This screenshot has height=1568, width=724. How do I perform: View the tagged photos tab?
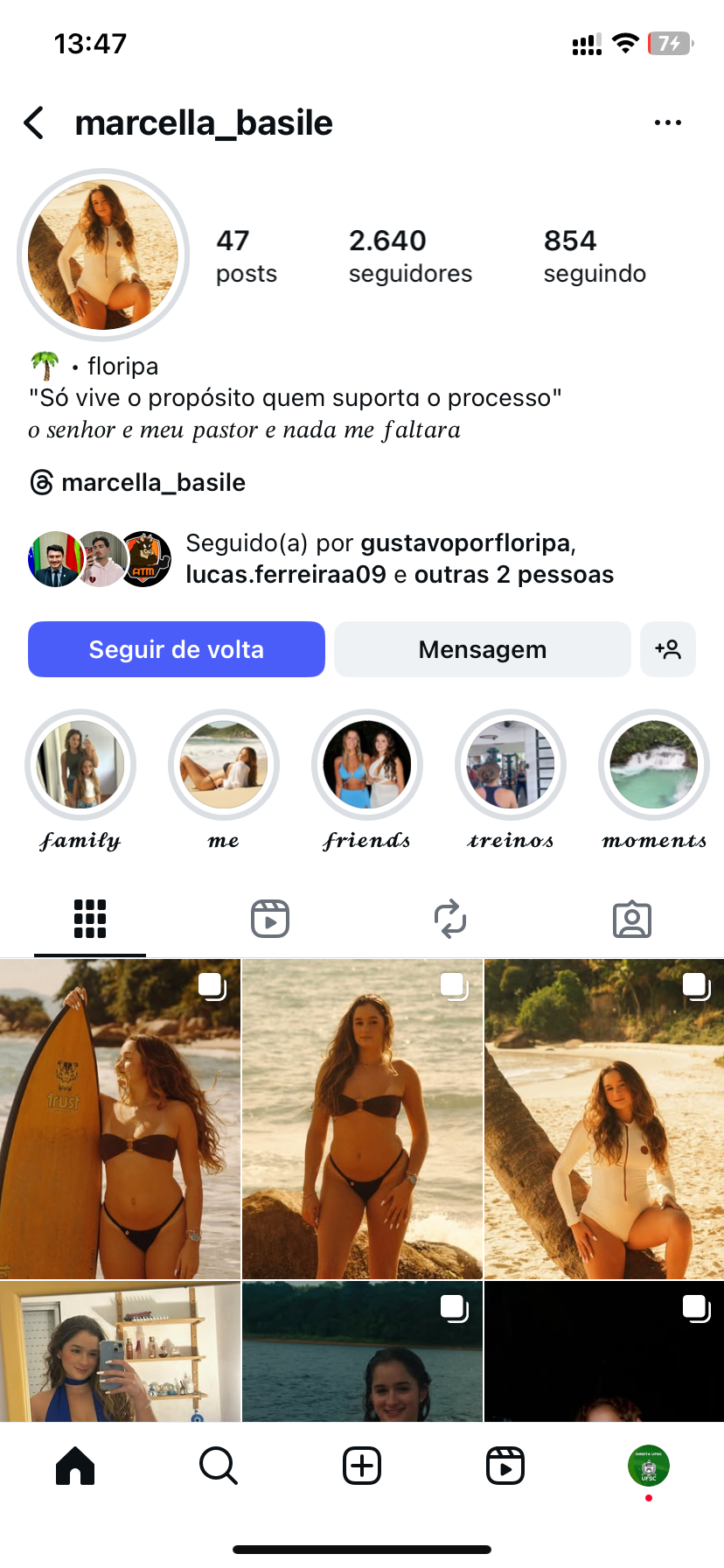pyautogui.click(x=631, y=919)
